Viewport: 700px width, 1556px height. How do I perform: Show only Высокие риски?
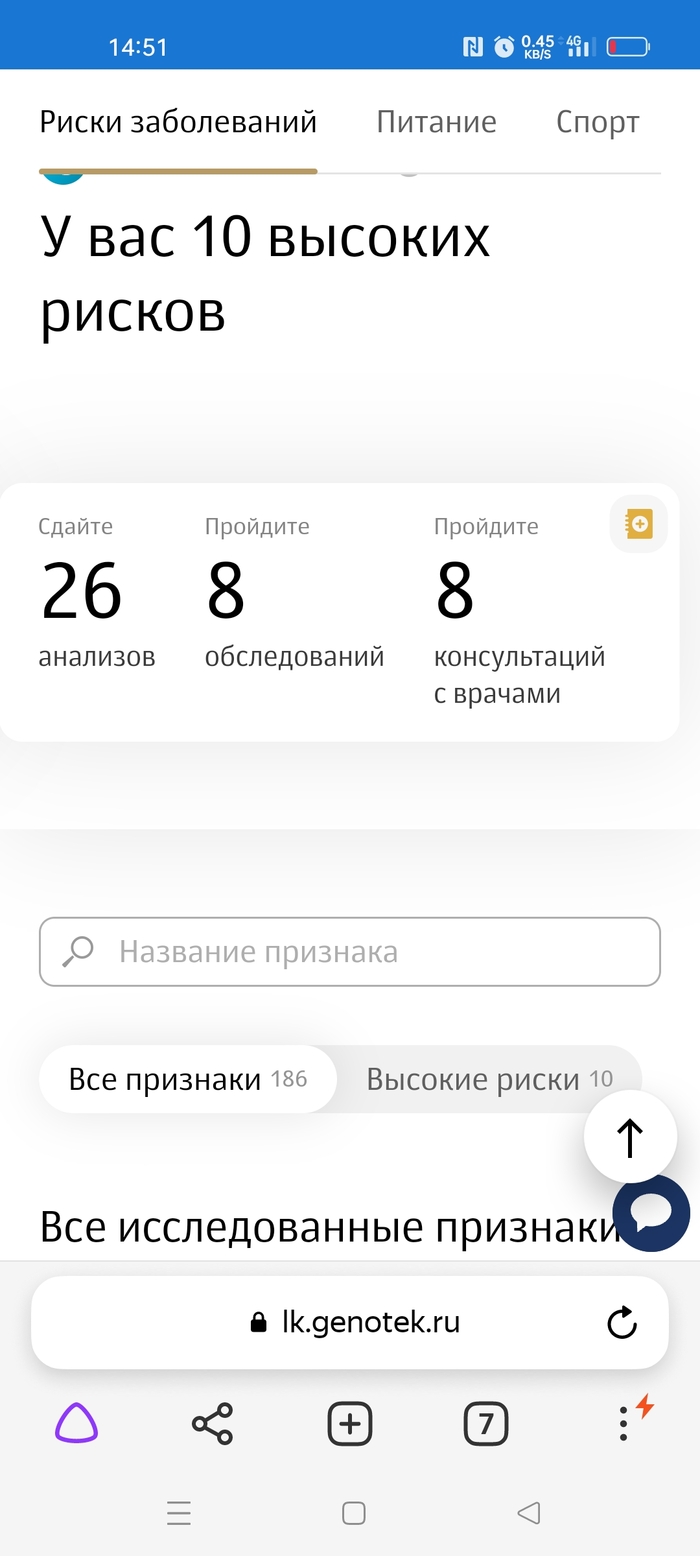coord(488,1079)
